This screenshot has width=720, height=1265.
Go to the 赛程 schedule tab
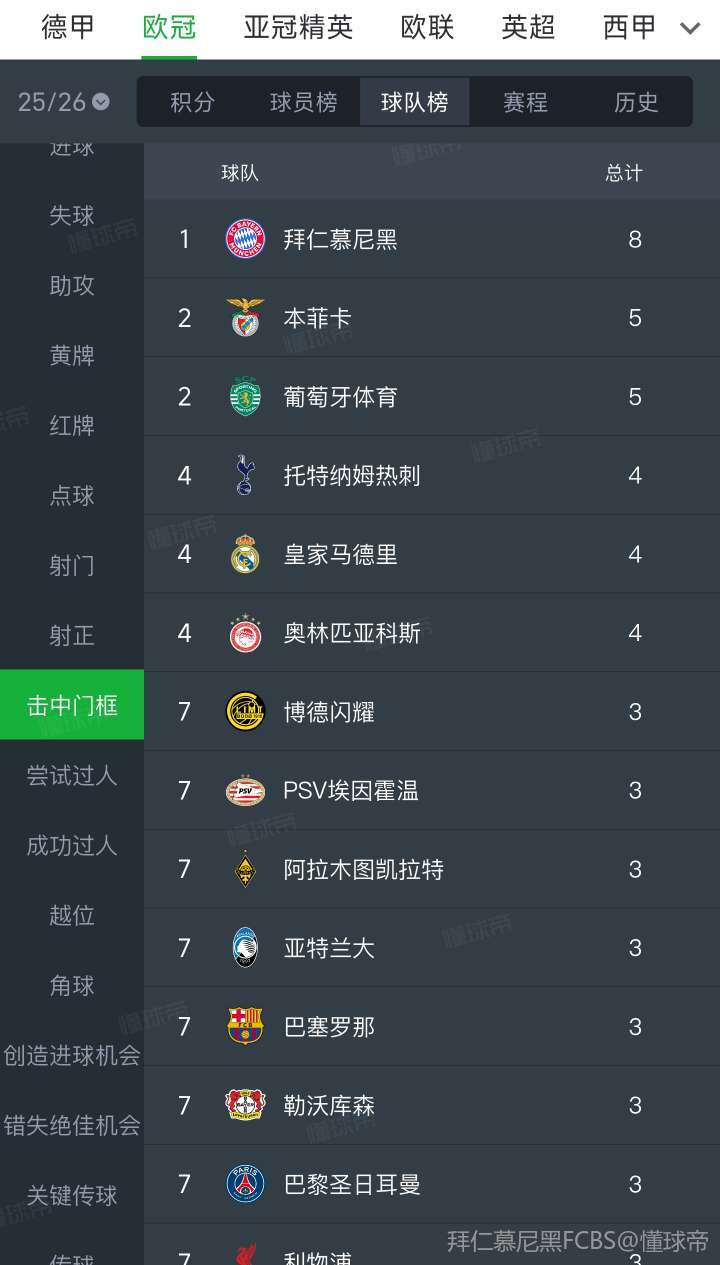pos(525,102)
